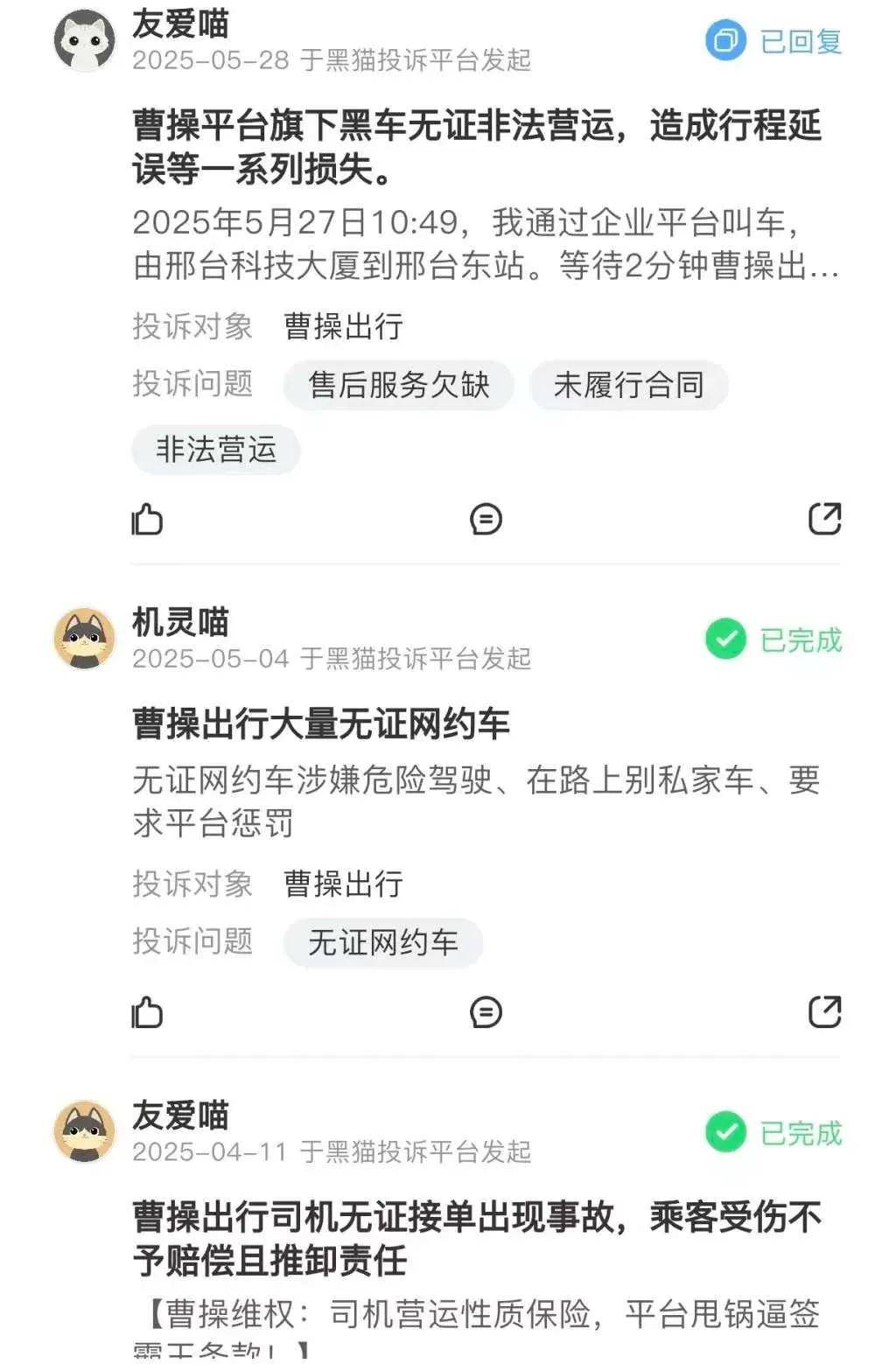This screenshot has width=896, height=1364.
Task: Open the complaint titled 曹操平台旗下黑车无证非法营运
Action: click(x=477, y=147)
